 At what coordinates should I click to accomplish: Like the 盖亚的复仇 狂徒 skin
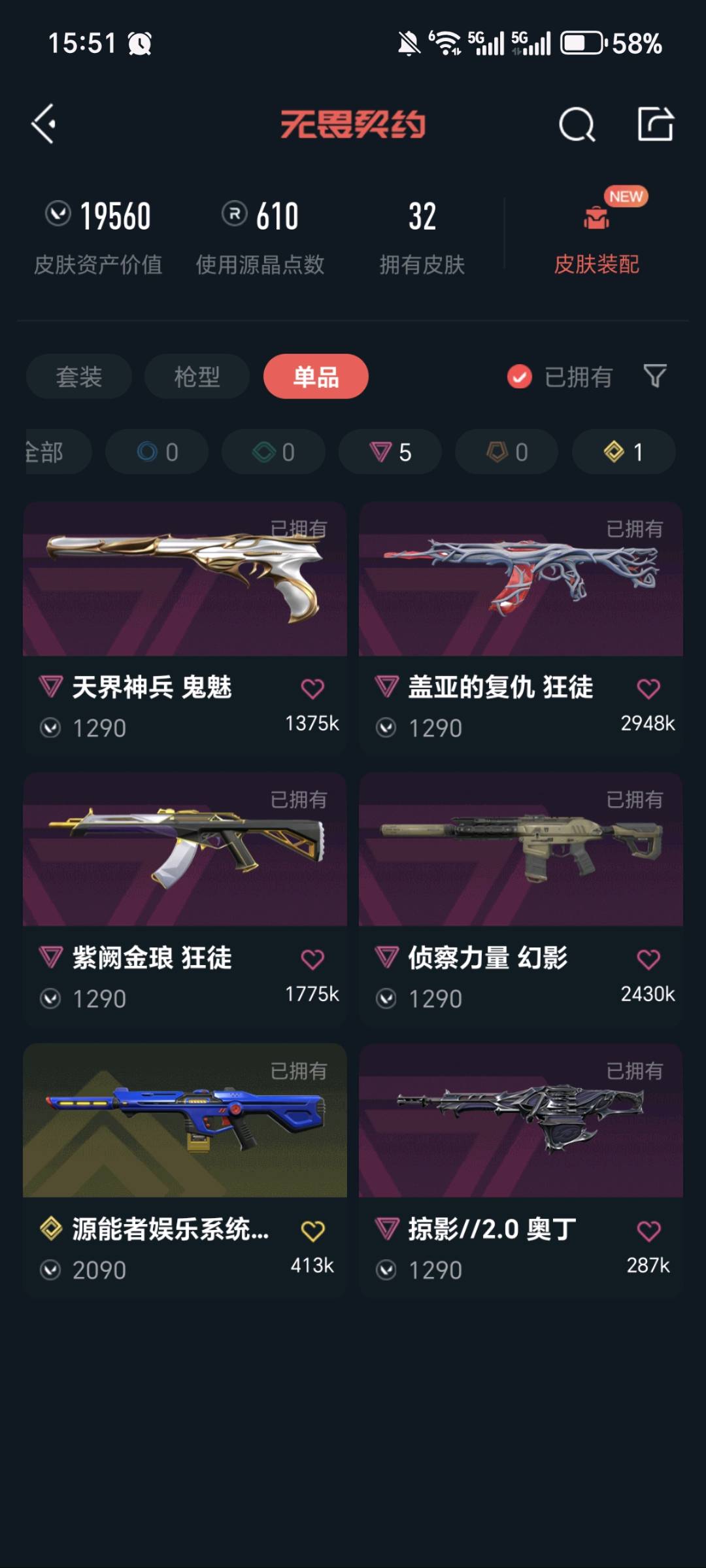pos(648,689)
